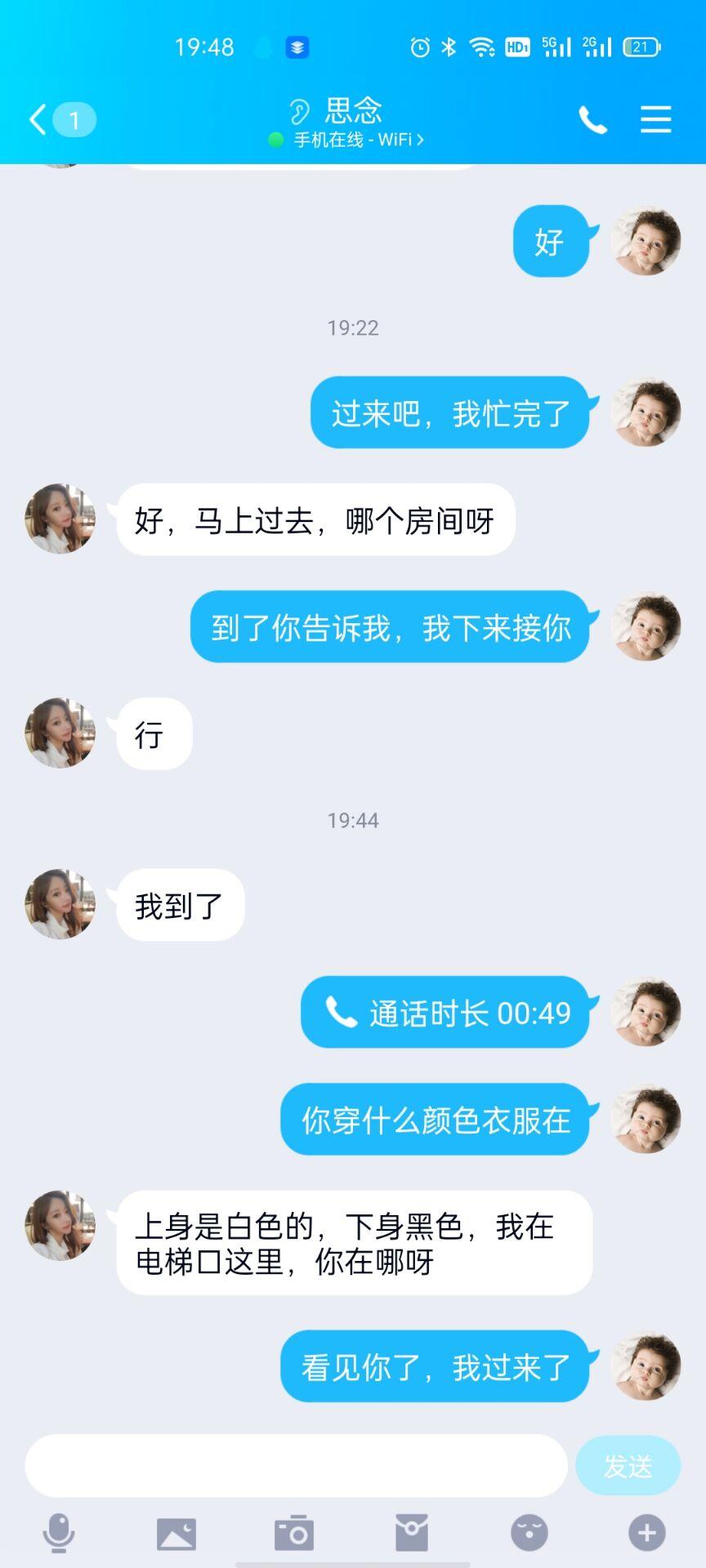The image size is (706, 1568).
Task: Open the red packet option
Action: (x=412, y=1533)
